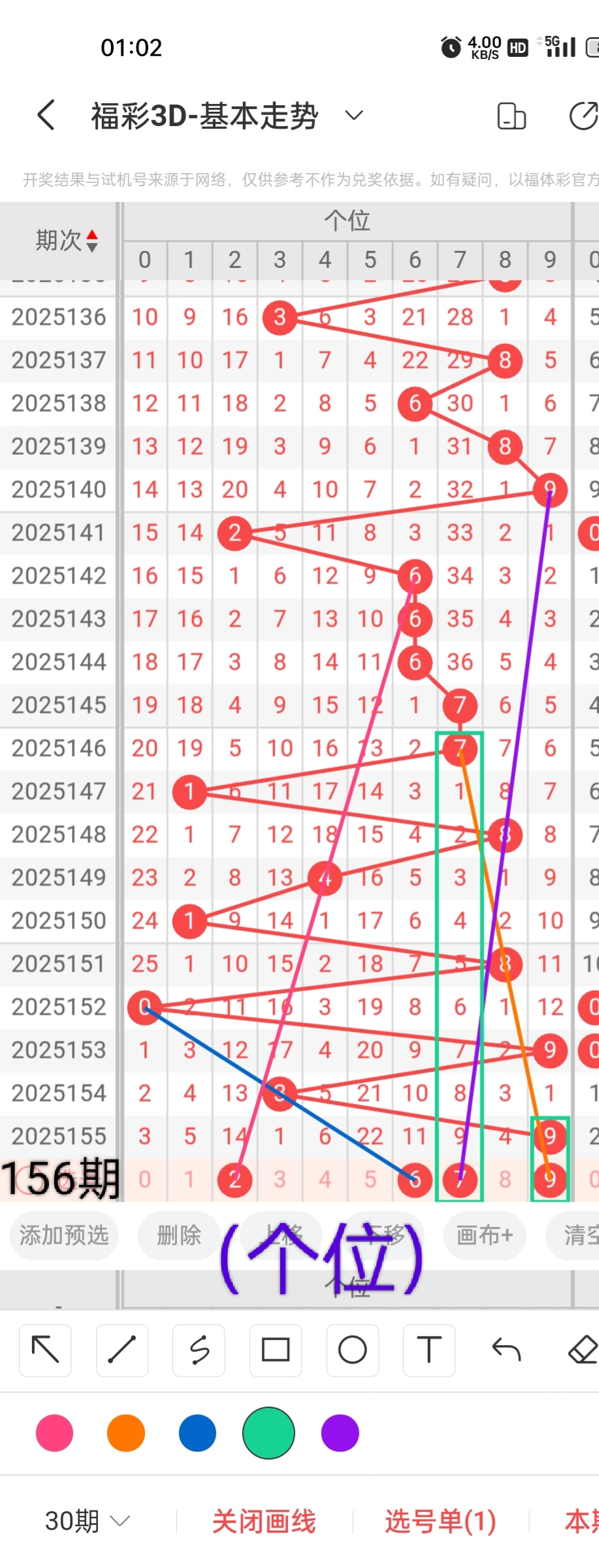The height and width of the screenshot is (1568, 599).
Task: Choose the pink color swatch
Action: pos(55,1433)
